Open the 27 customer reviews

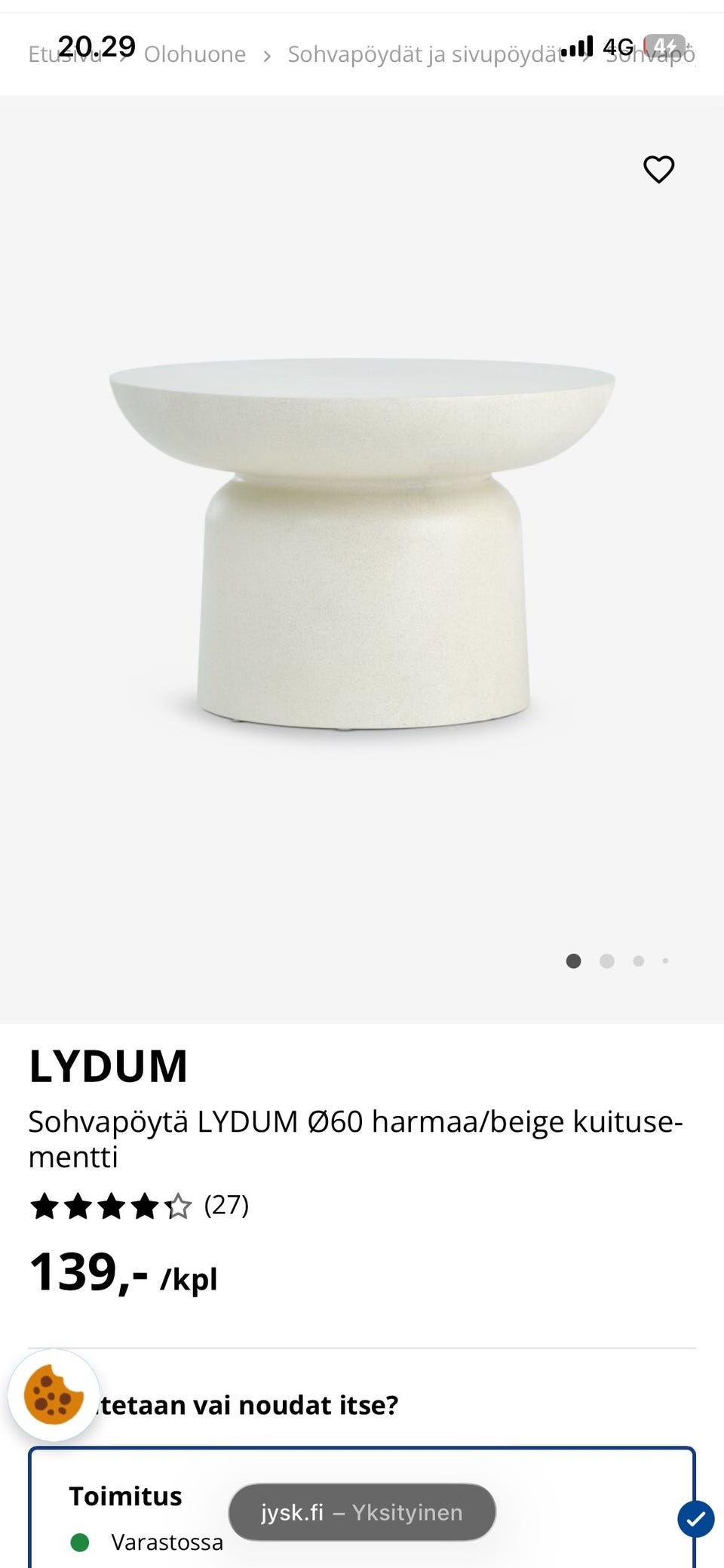pyautogui.click(x=226, y=1205)
